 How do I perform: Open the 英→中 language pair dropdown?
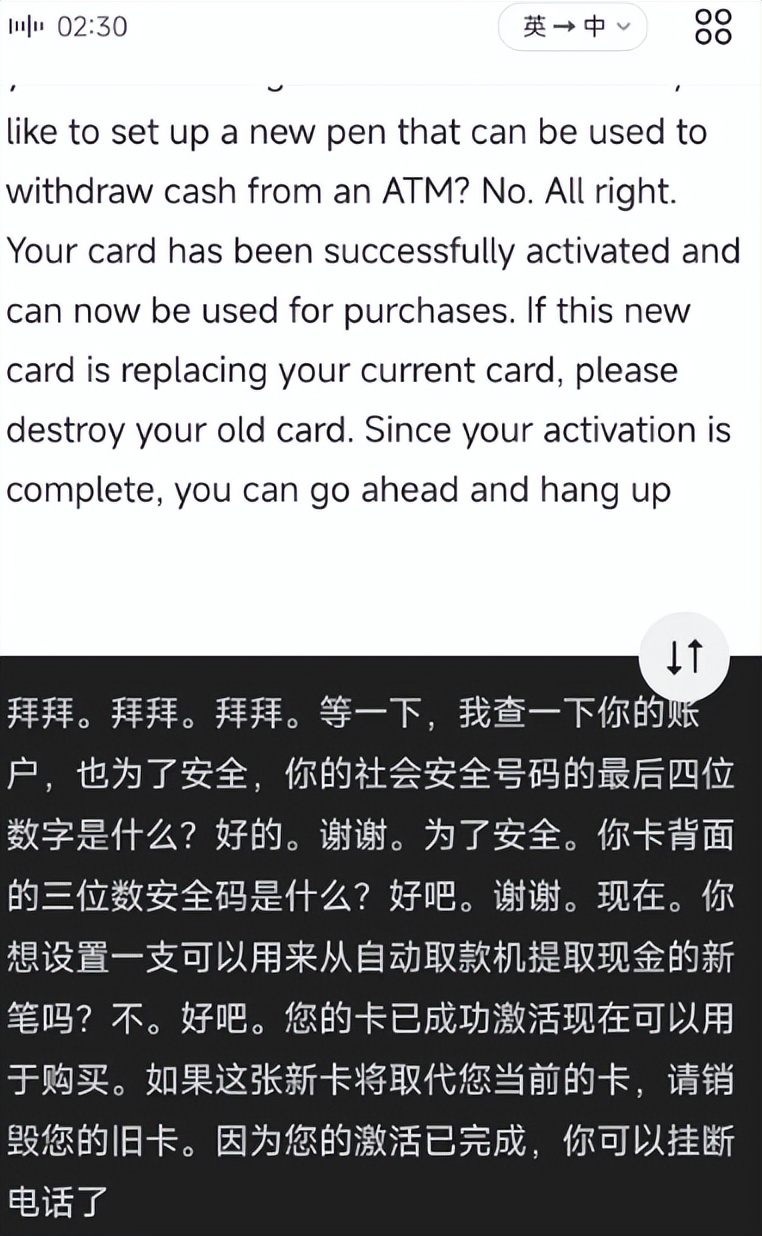(572, 28)
